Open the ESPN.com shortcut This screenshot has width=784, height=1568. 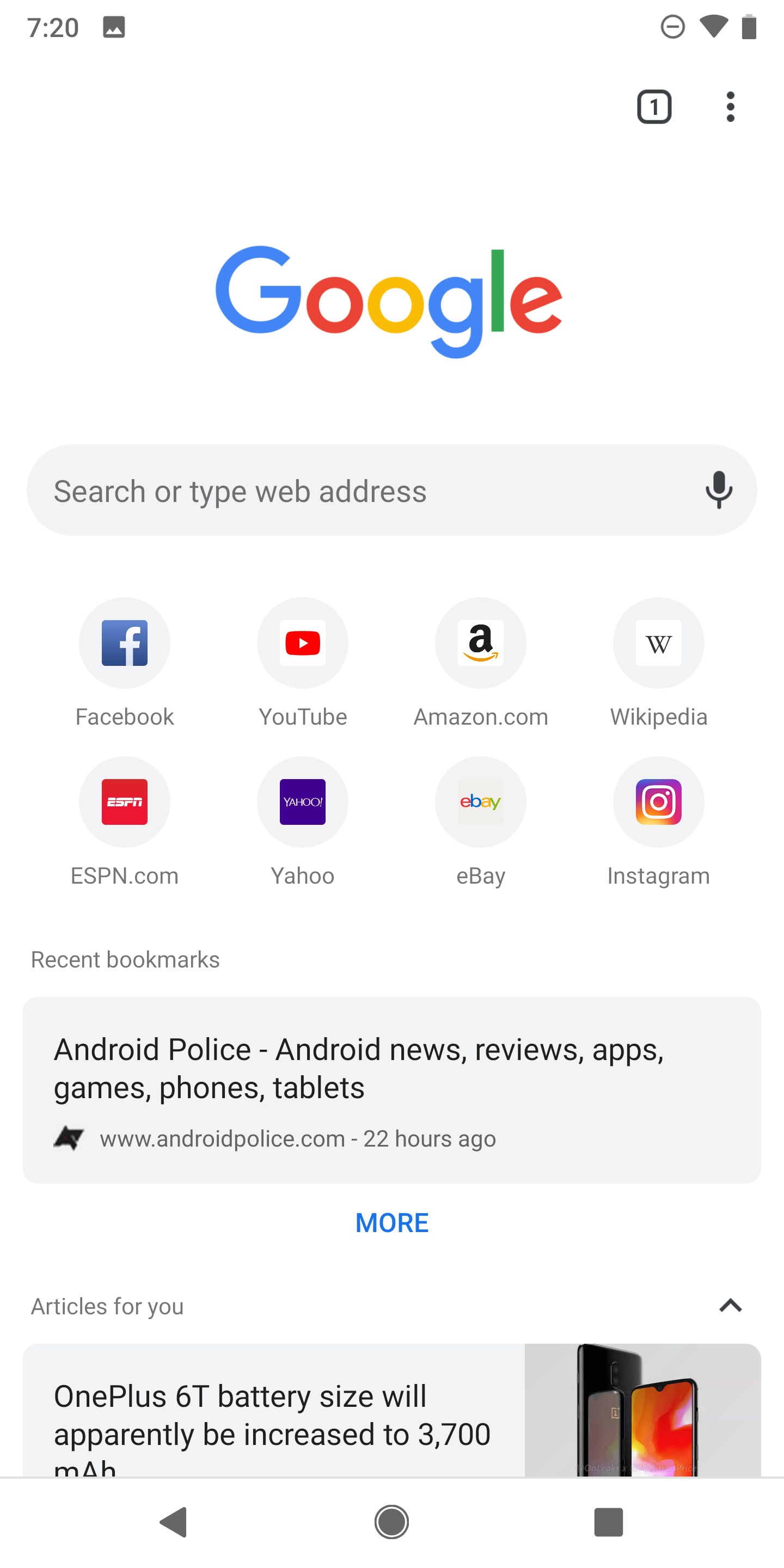125,801
